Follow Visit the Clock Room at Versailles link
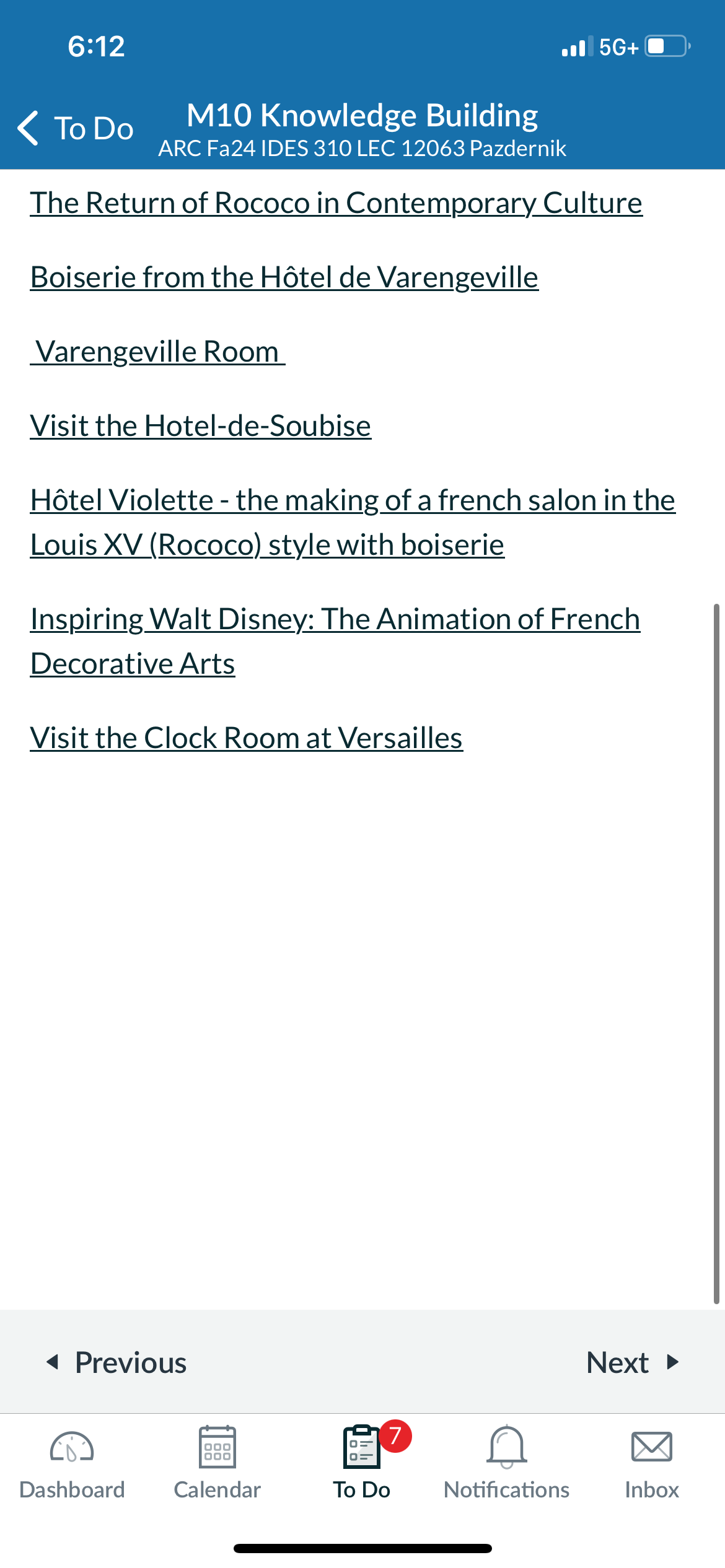 click(x=247, y=738)
